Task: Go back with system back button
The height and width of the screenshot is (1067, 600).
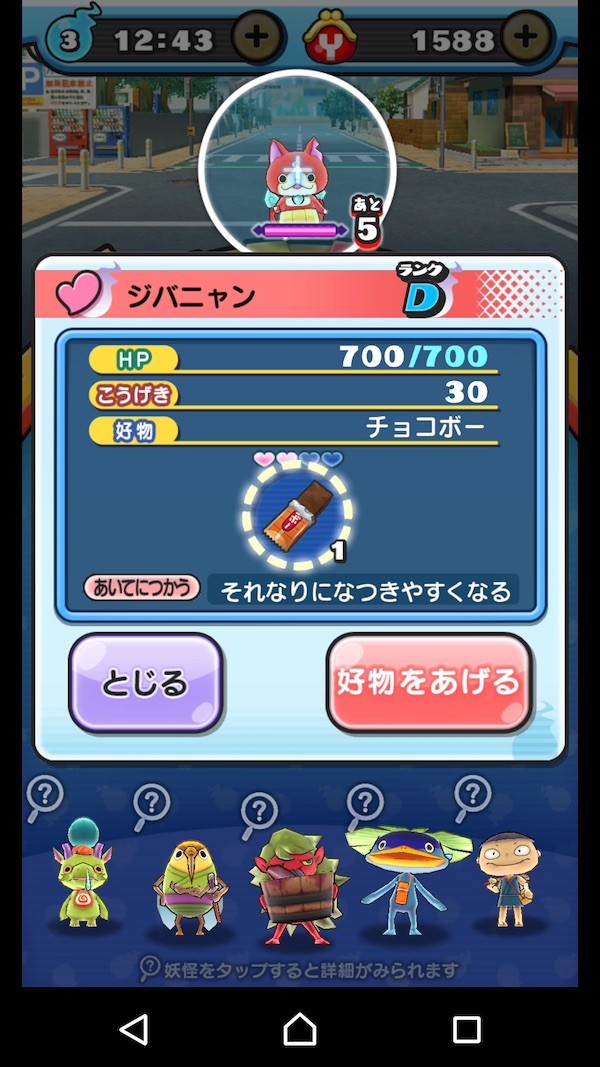Action: (x=133, y=1028)
